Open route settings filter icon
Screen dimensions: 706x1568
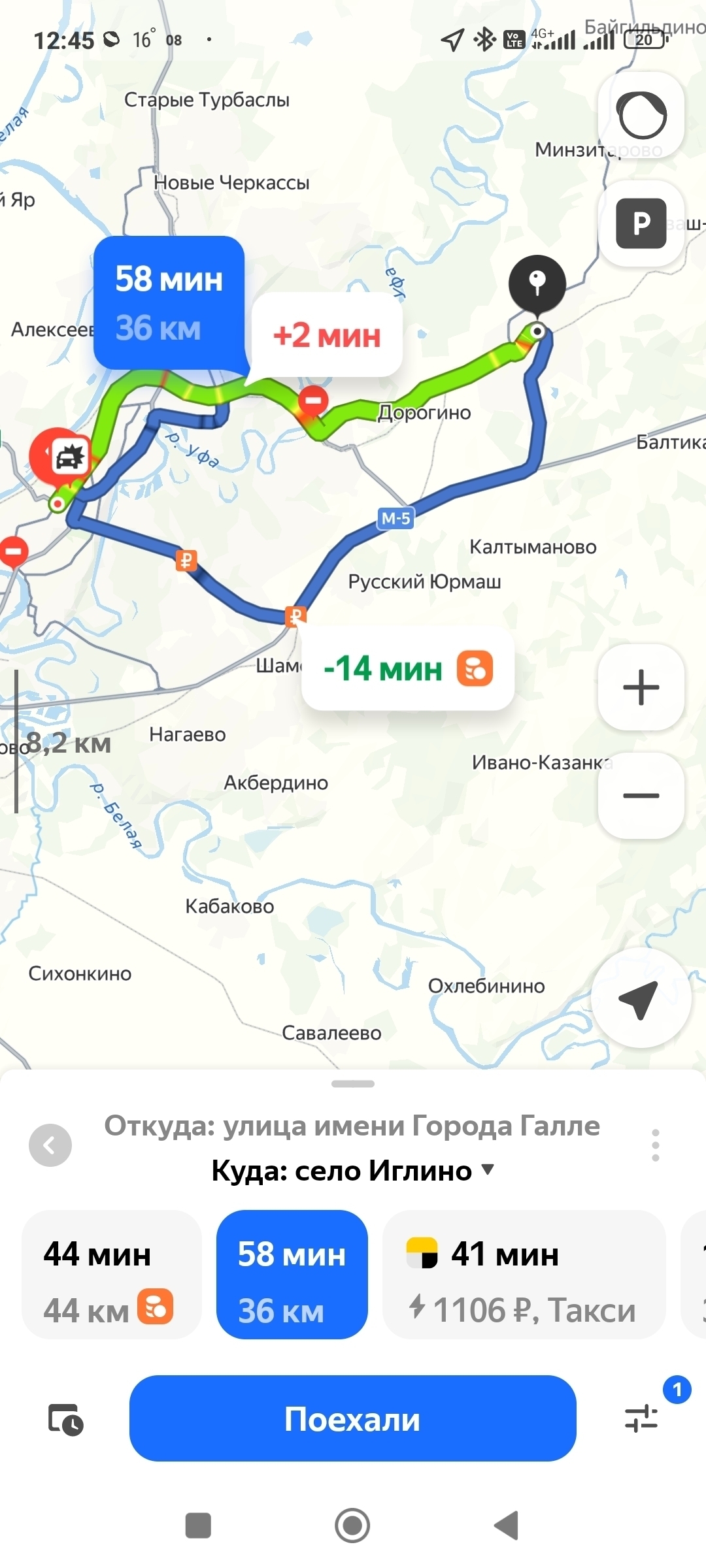tap(642, 1419)
